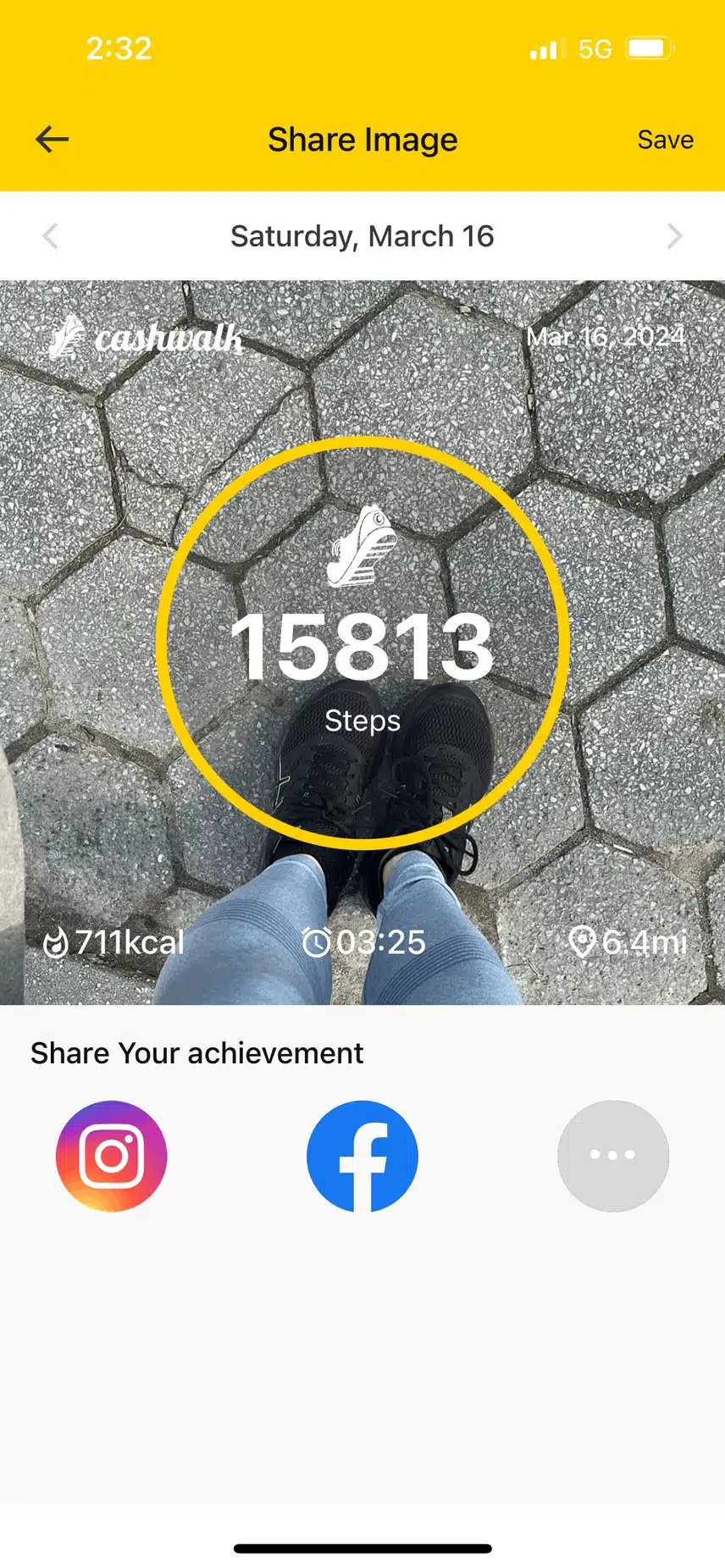The image size is (725, 1568).
Task: Open more sharing options
Action: pos(613,1156)
